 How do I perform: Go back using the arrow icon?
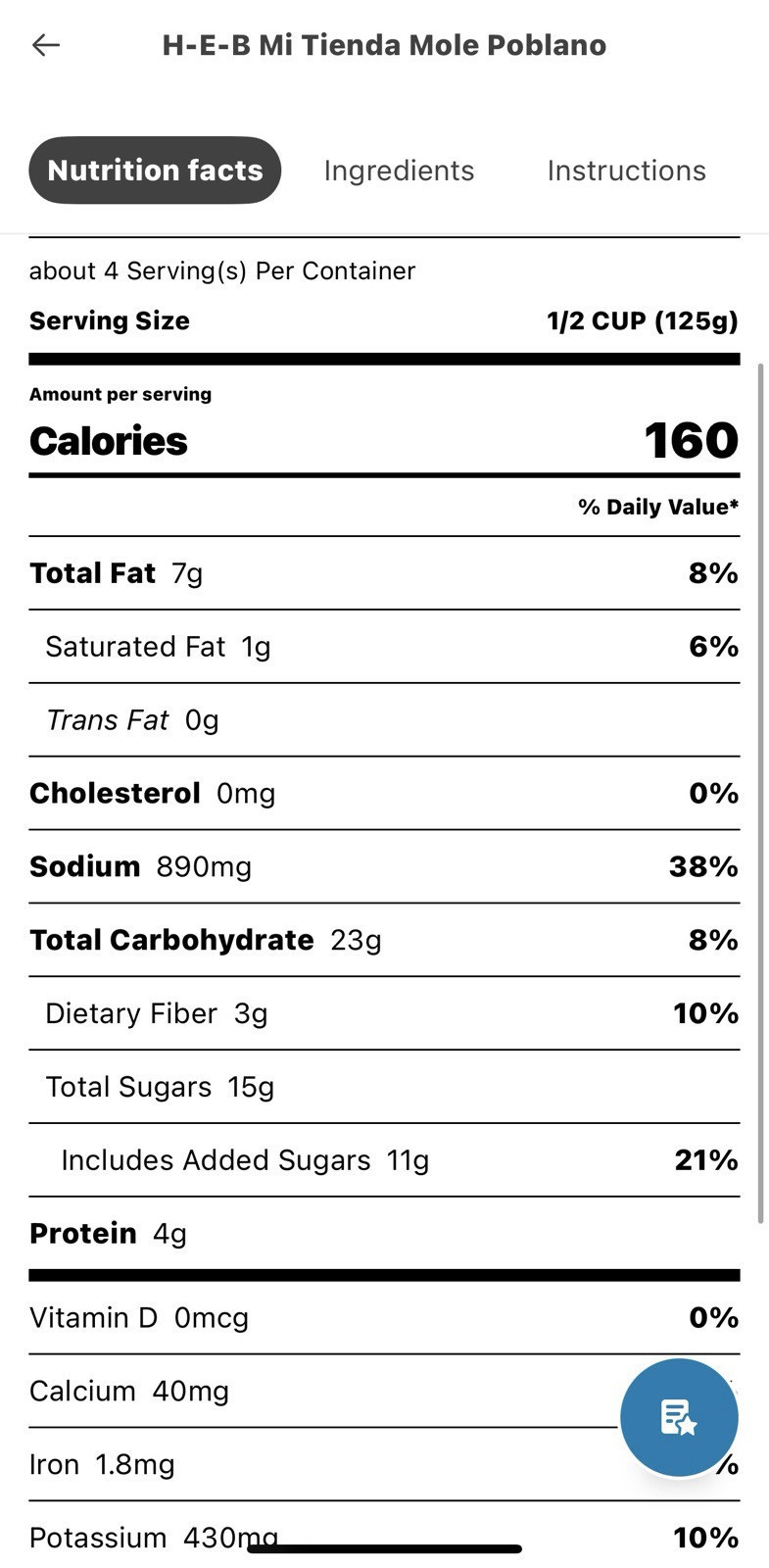[x=46, y=45]
